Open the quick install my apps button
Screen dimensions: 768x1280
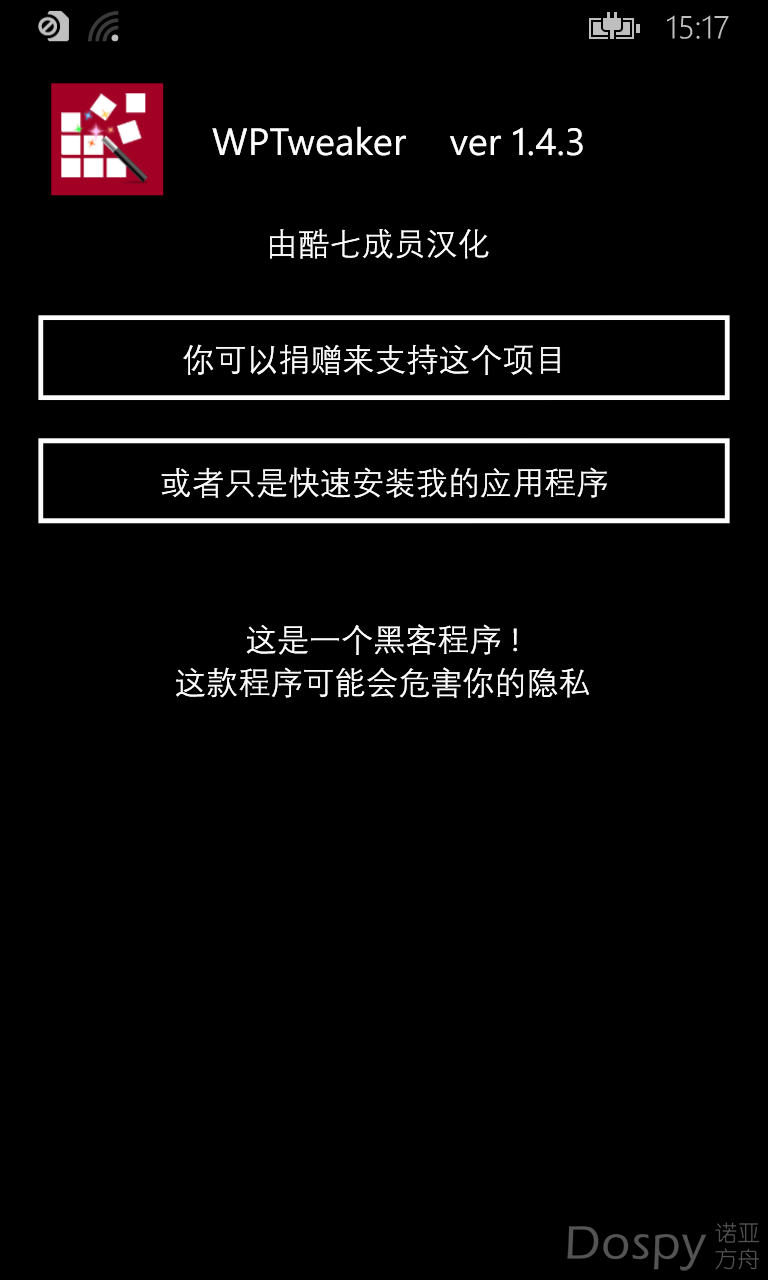pos(384,481)
